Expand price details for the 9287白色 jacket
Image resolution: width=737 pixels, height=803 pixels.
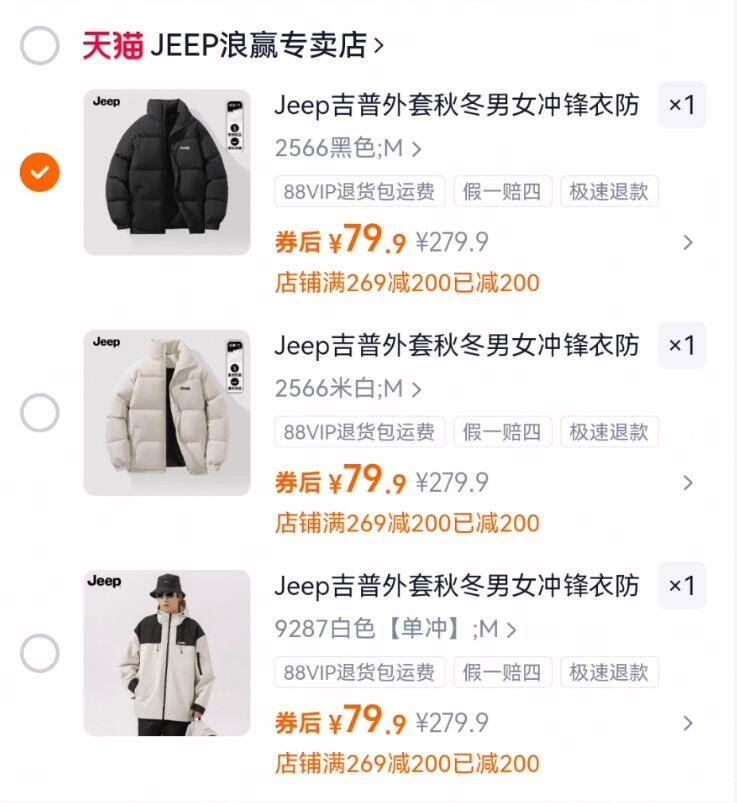[687, 722]
